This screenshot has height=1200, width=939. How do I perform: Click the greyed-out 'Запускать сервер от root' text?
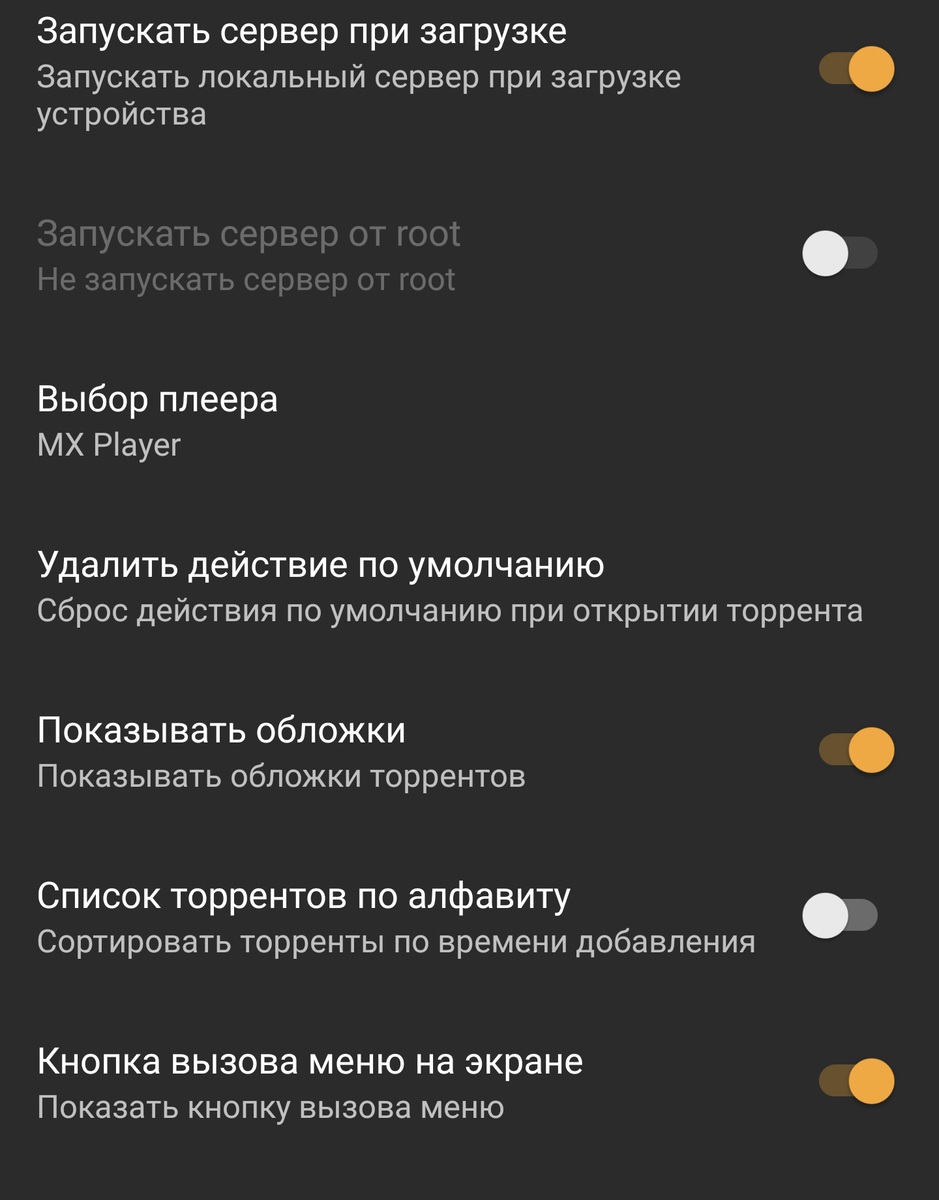click(248, 233)
